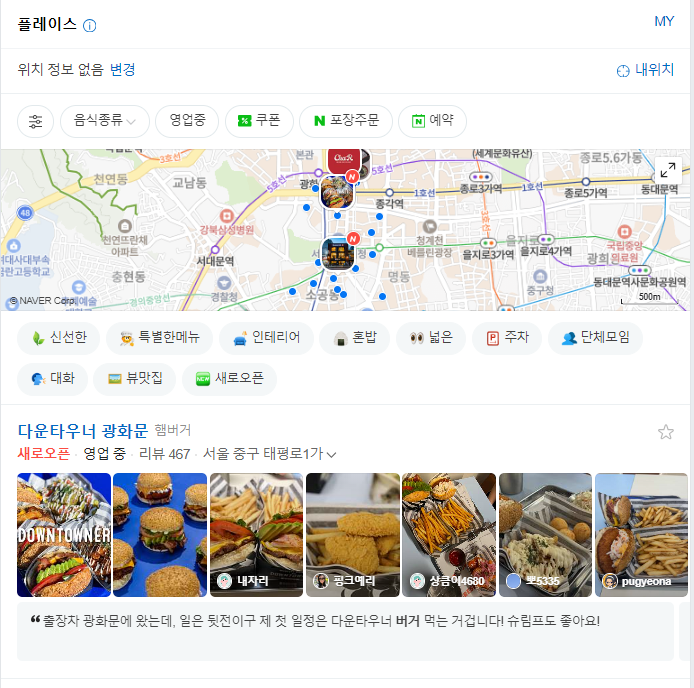The width and height of the screenshot is (694, 688).
Task: Tap 변경 to change location
Action: click(123, 70)
